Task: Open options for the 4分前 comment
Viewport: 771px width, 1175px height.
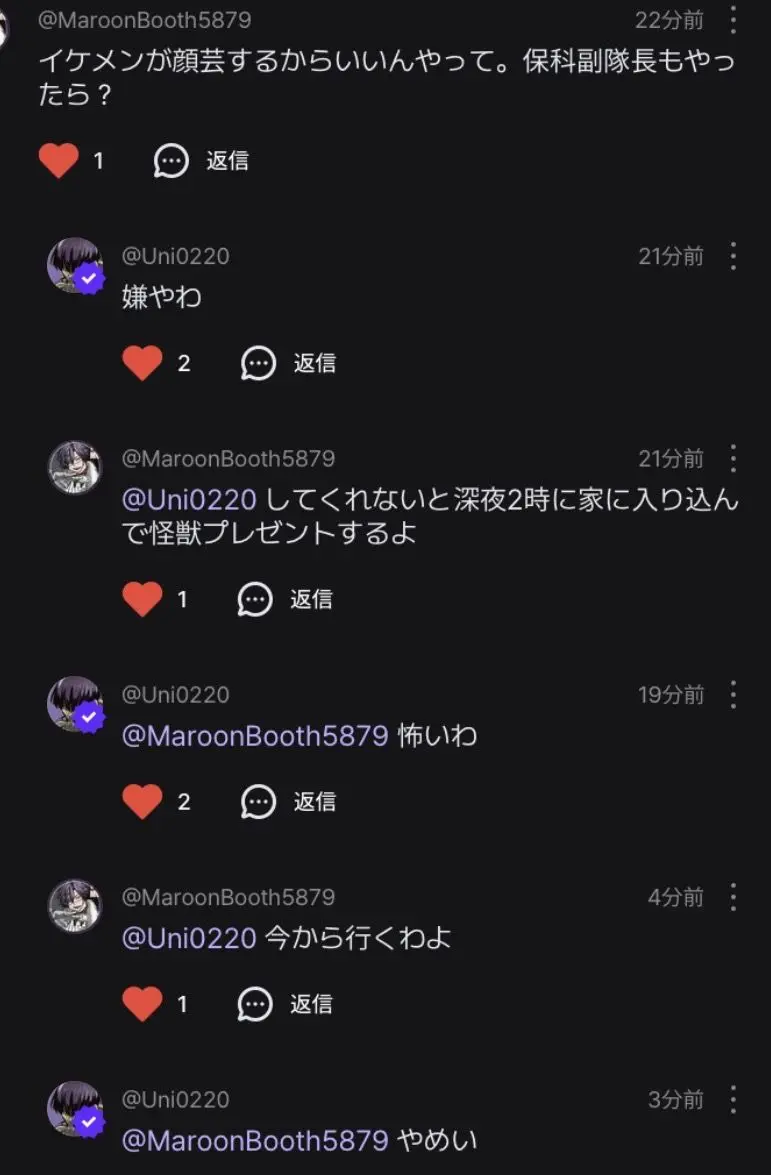Action: (733, 897)
